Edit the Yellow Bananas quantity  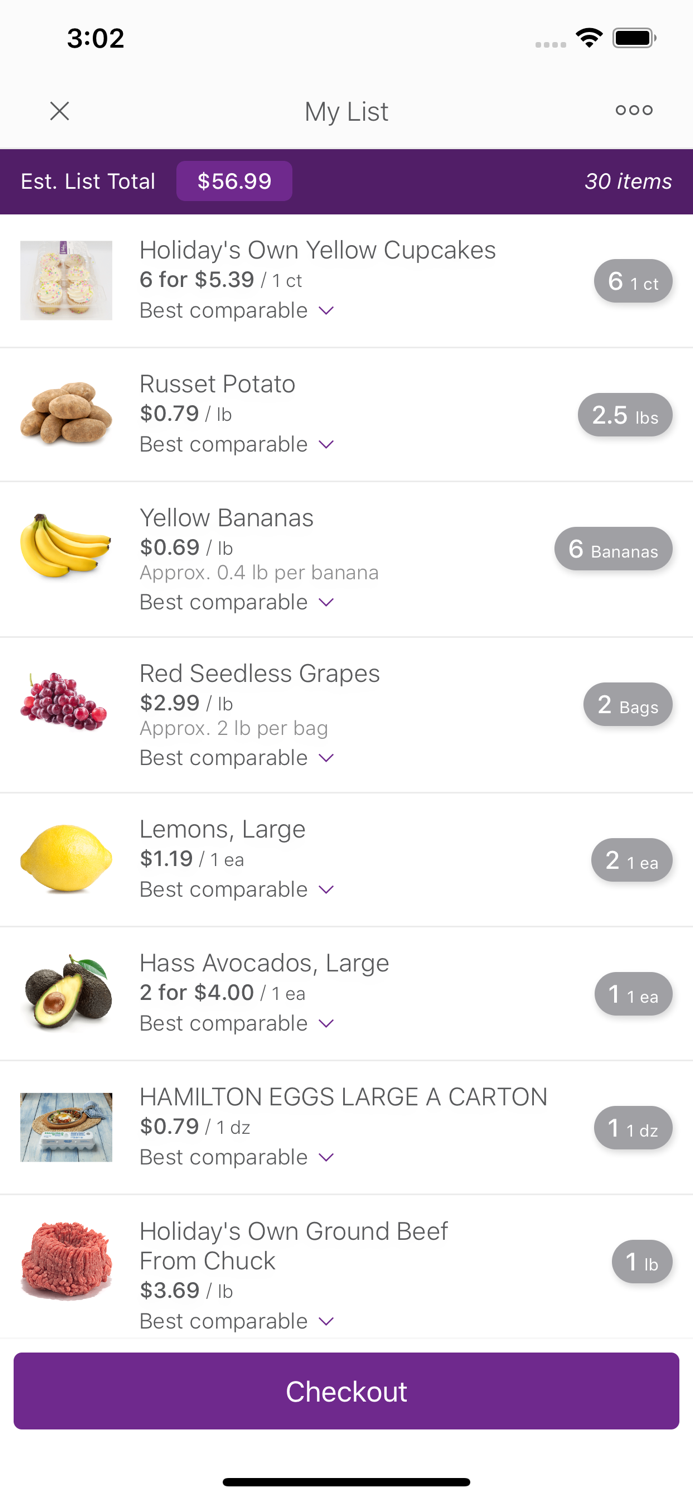click(x=613, y=549)
